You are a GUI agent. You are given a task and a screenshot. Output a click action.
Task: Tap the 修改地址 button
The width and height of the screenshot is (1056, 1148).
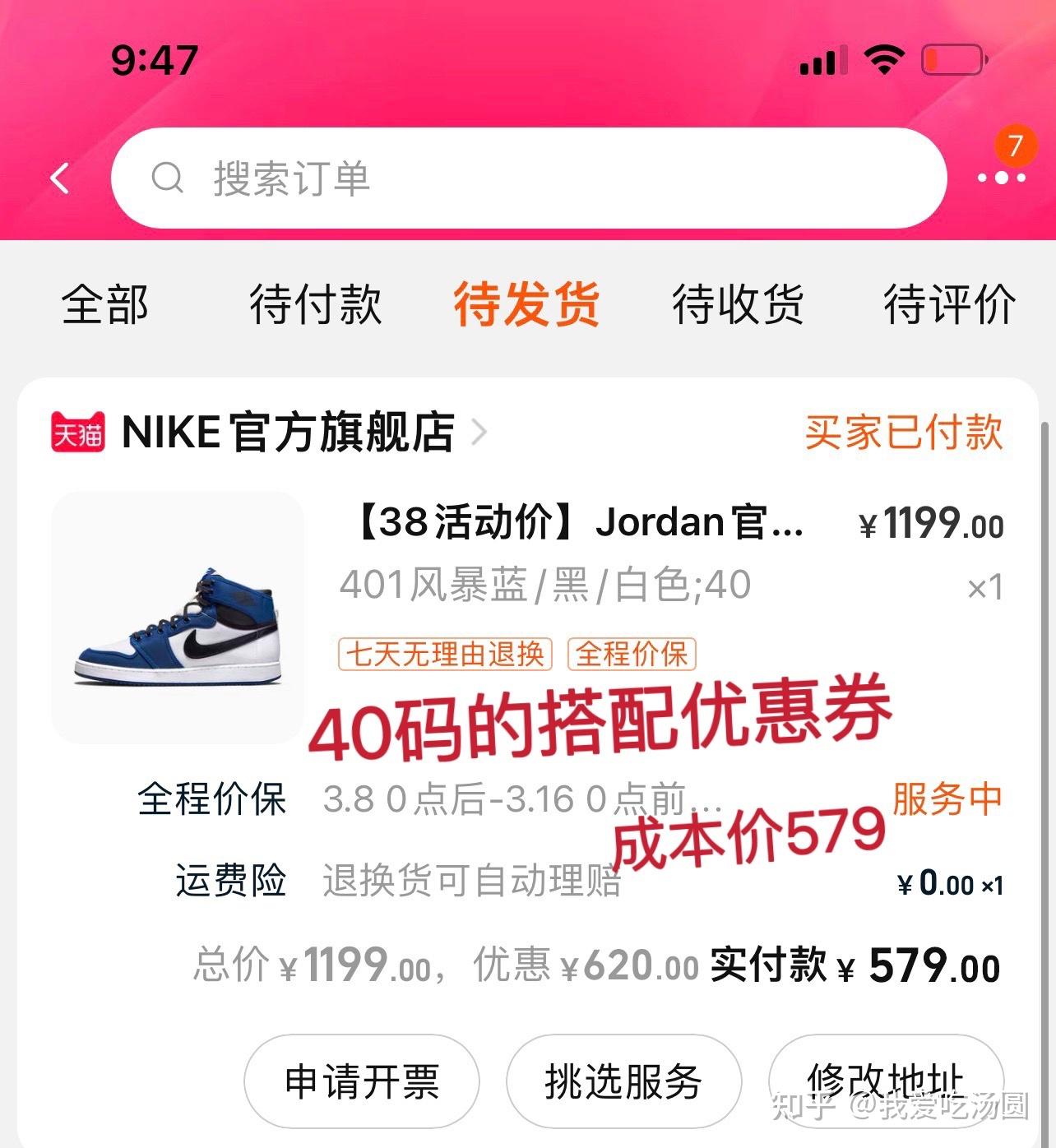pyautogui.click(x=885, y=1081)
